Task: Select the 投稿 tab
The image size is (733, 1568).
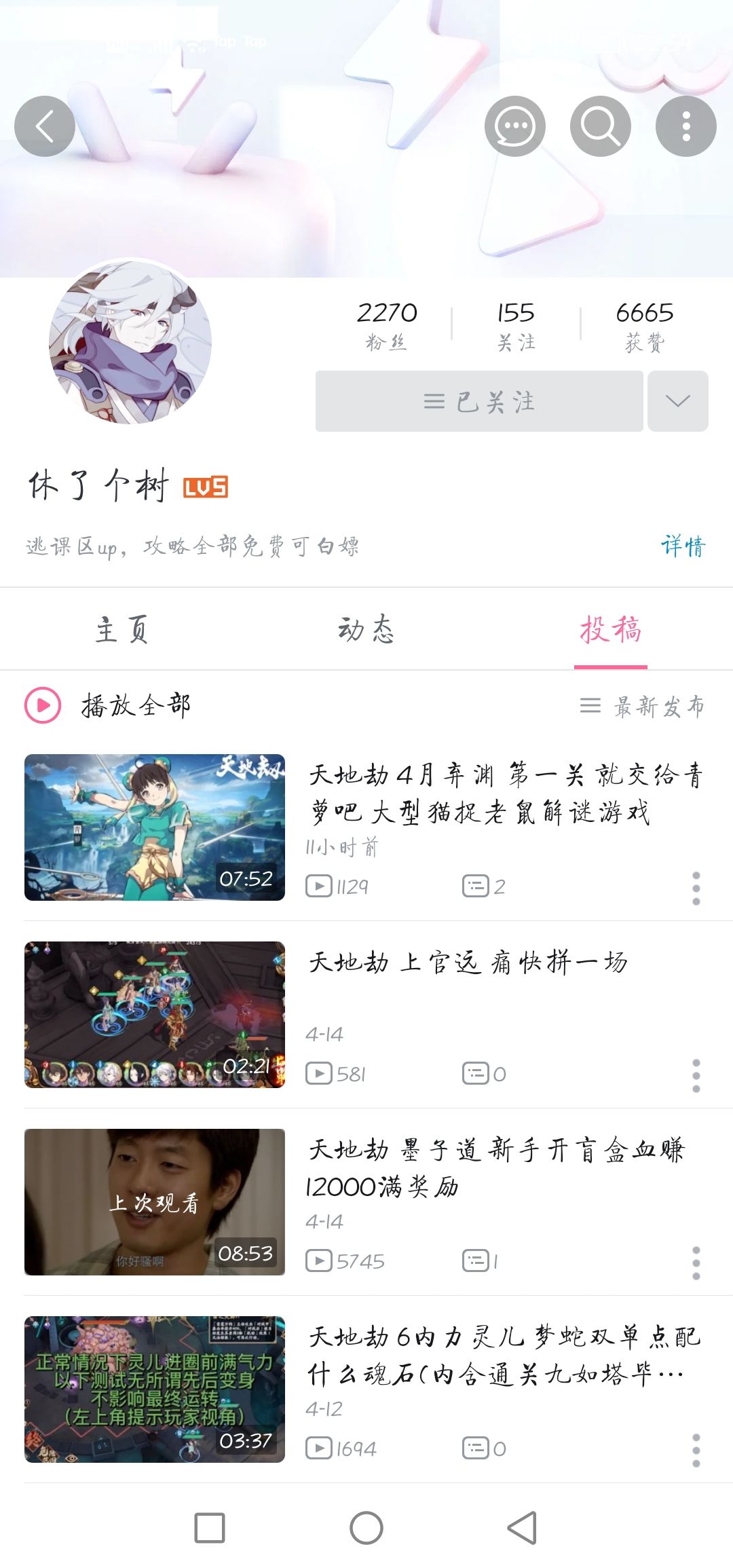Action: pos(611,629)
